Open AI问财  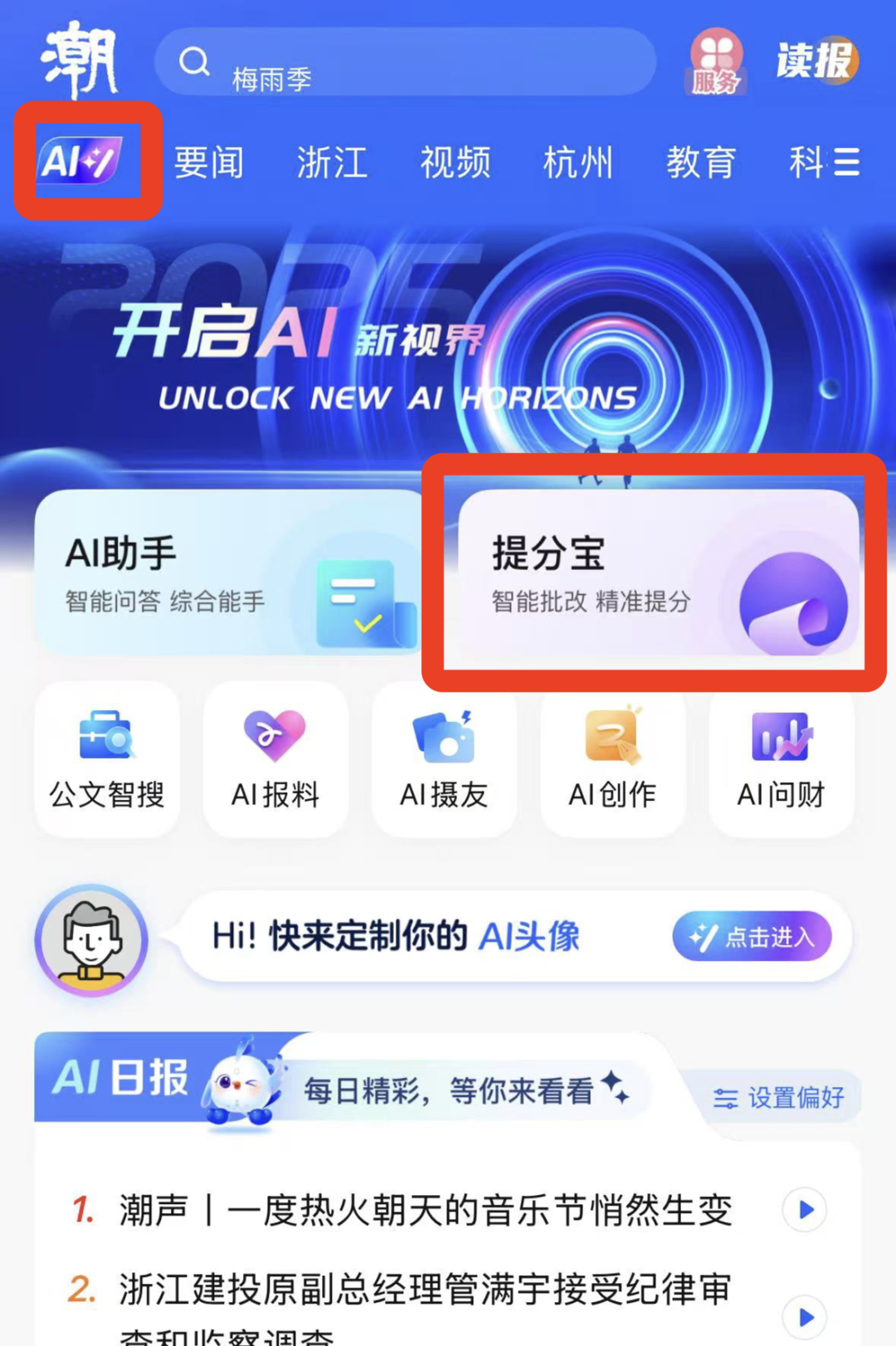pos(781,758)
